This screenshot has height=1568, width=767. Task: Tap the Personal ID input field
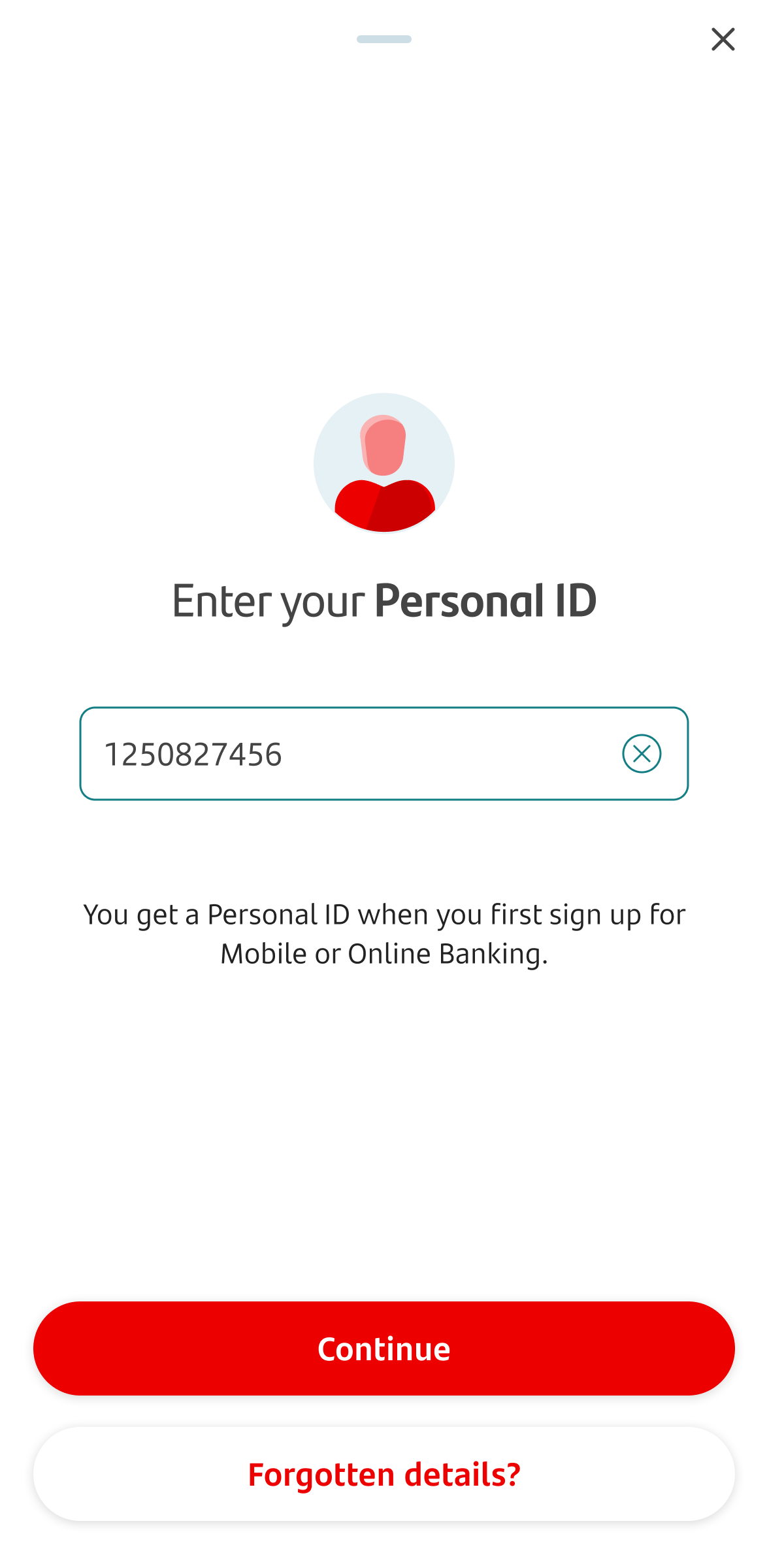tap(383, 753)
